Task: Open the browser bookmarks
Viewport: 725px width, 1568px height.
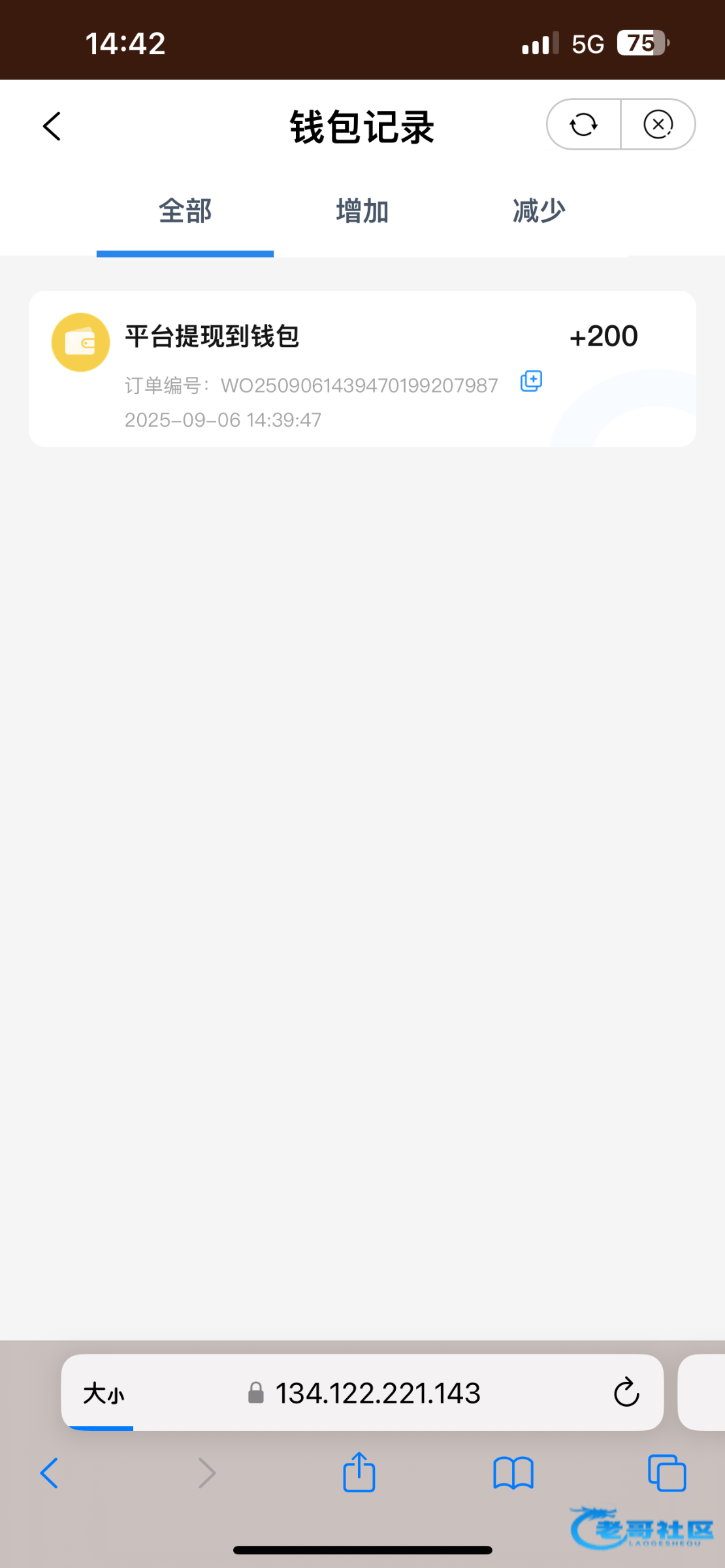Action: [513, 1474]
